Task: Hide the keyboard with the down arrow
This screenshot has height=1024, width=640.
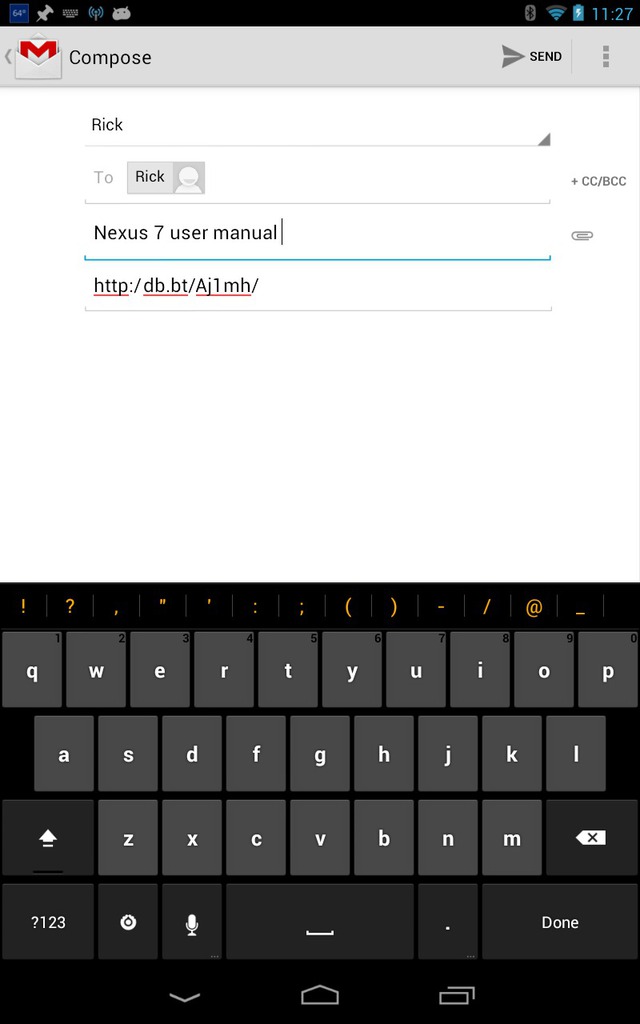Action: (x=185, y=997)
